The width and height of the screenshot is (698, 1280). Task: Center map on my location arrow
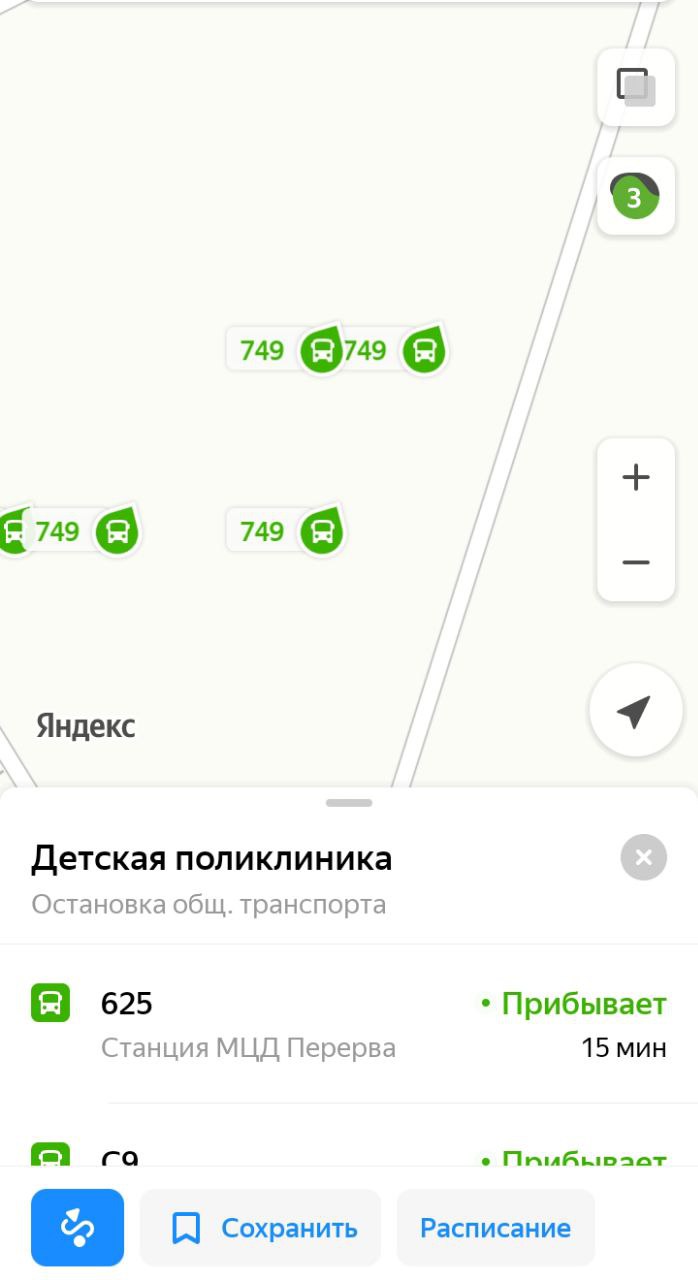pos(634,710)
